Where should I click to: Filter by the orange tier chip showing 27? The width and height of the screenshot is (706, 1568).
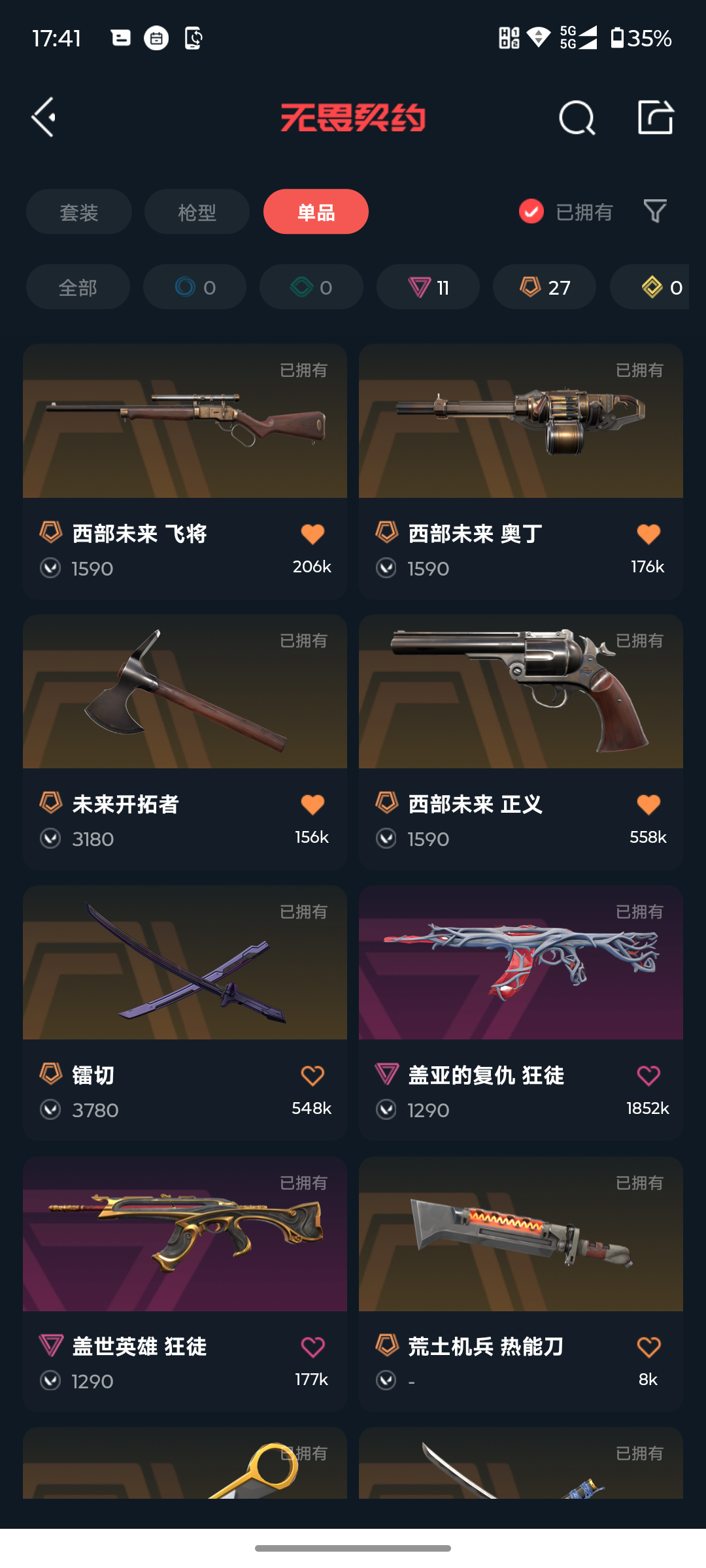pyautogui.click(x=545, y=287)
